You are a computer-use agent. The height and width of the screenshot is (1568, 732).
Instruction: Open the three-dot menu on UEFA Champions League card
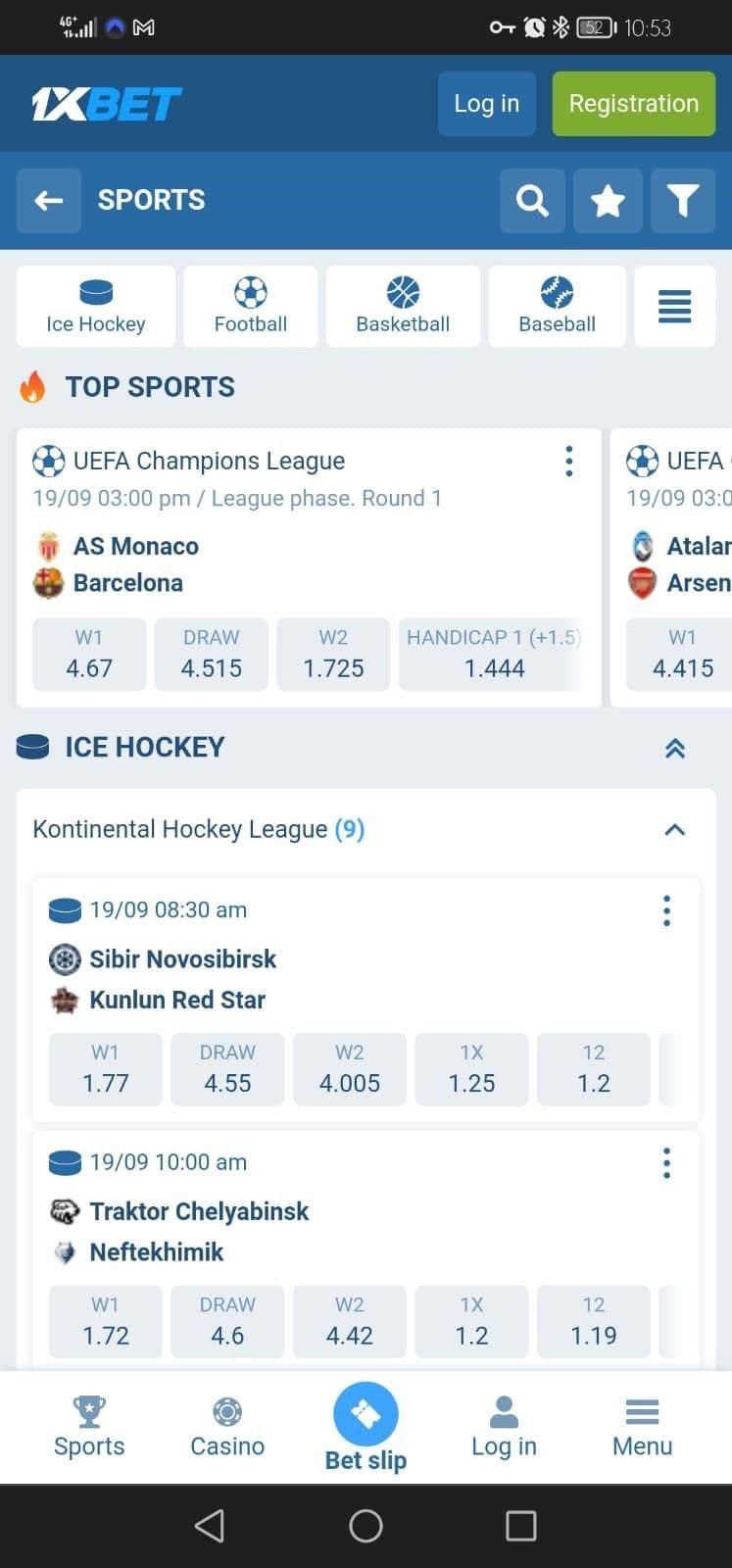coord(568,461)
